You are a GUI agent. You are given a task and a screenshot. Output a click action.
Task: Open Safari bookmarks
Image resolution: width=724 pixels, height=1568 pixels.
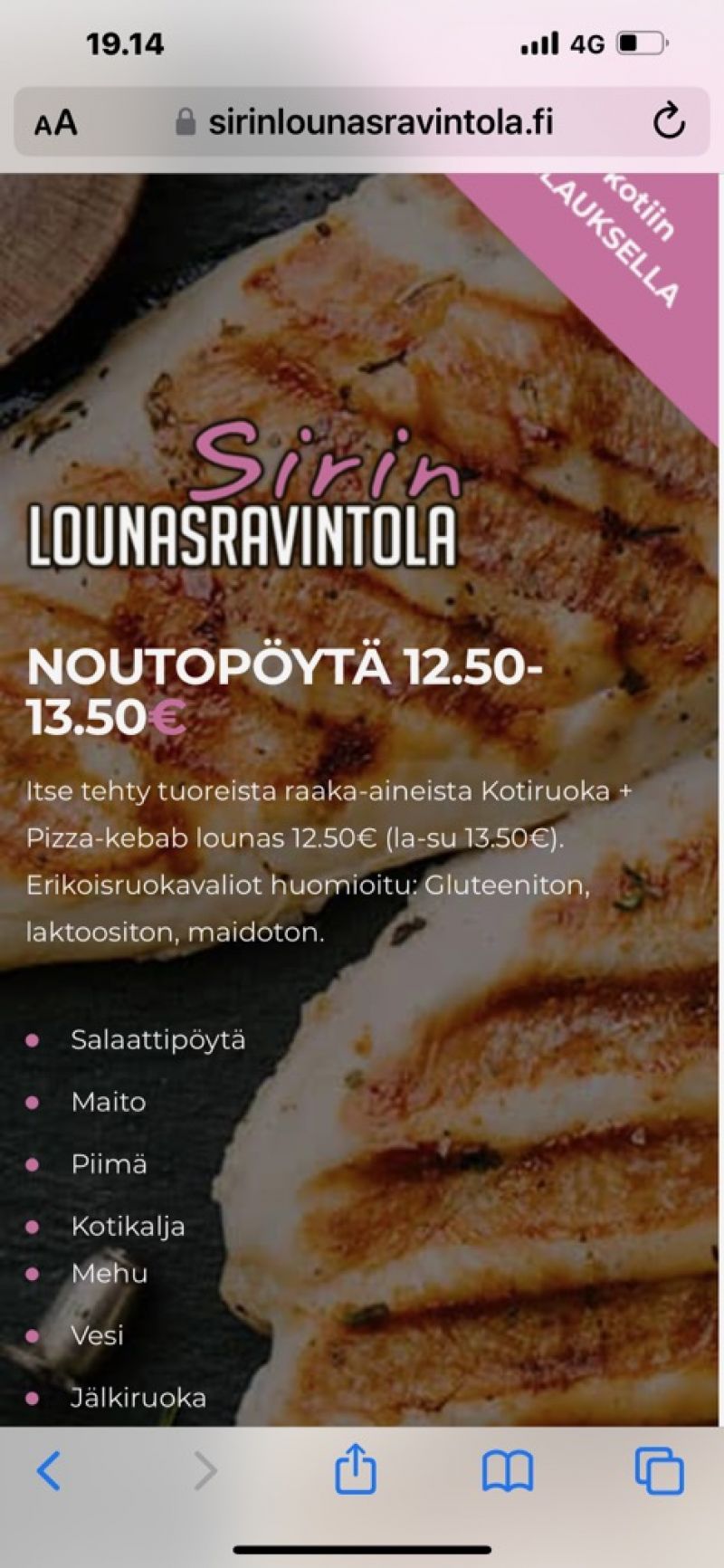[x=508, y=1471]
